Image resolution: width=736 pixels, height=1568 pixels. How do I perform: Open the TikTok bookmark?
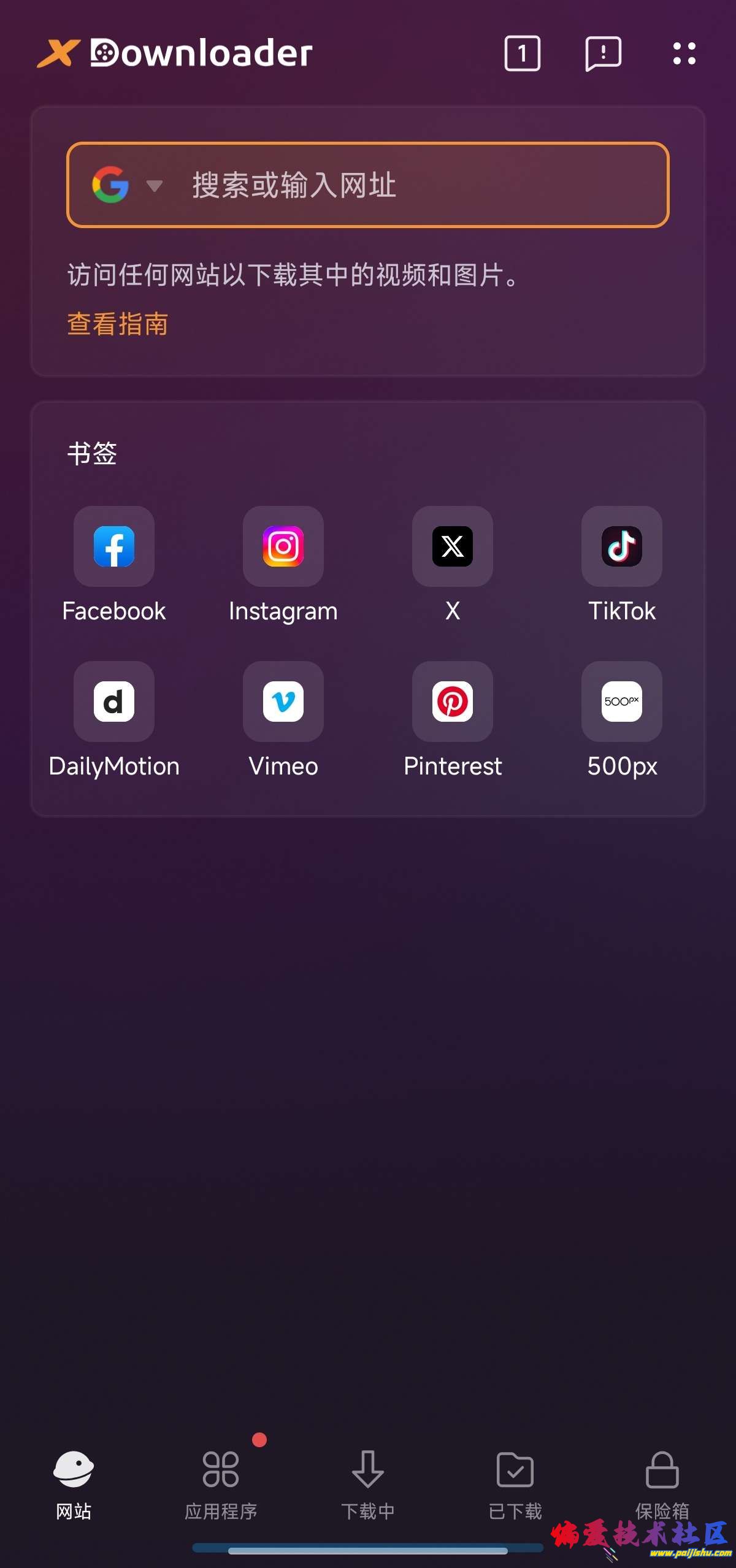622,546
